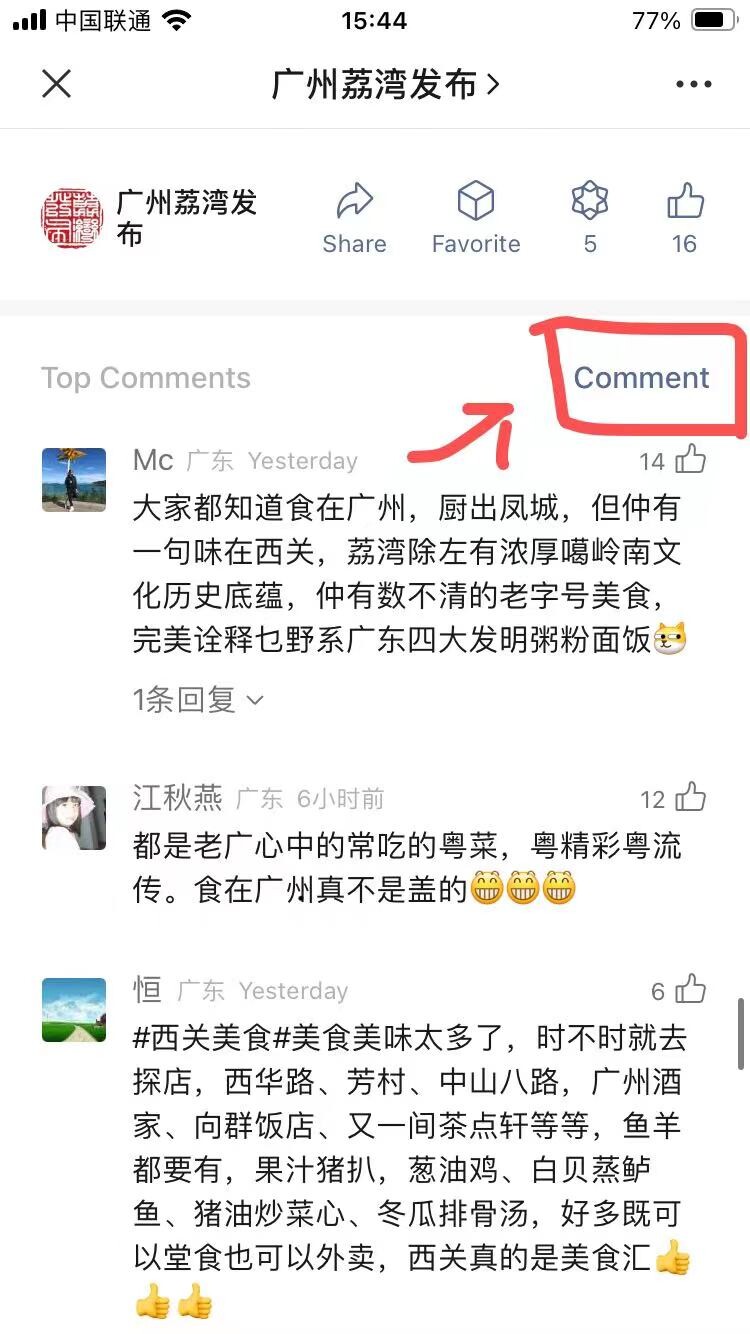Share this article
Viewport: 750px width, 1334px height.
point(354,218)
